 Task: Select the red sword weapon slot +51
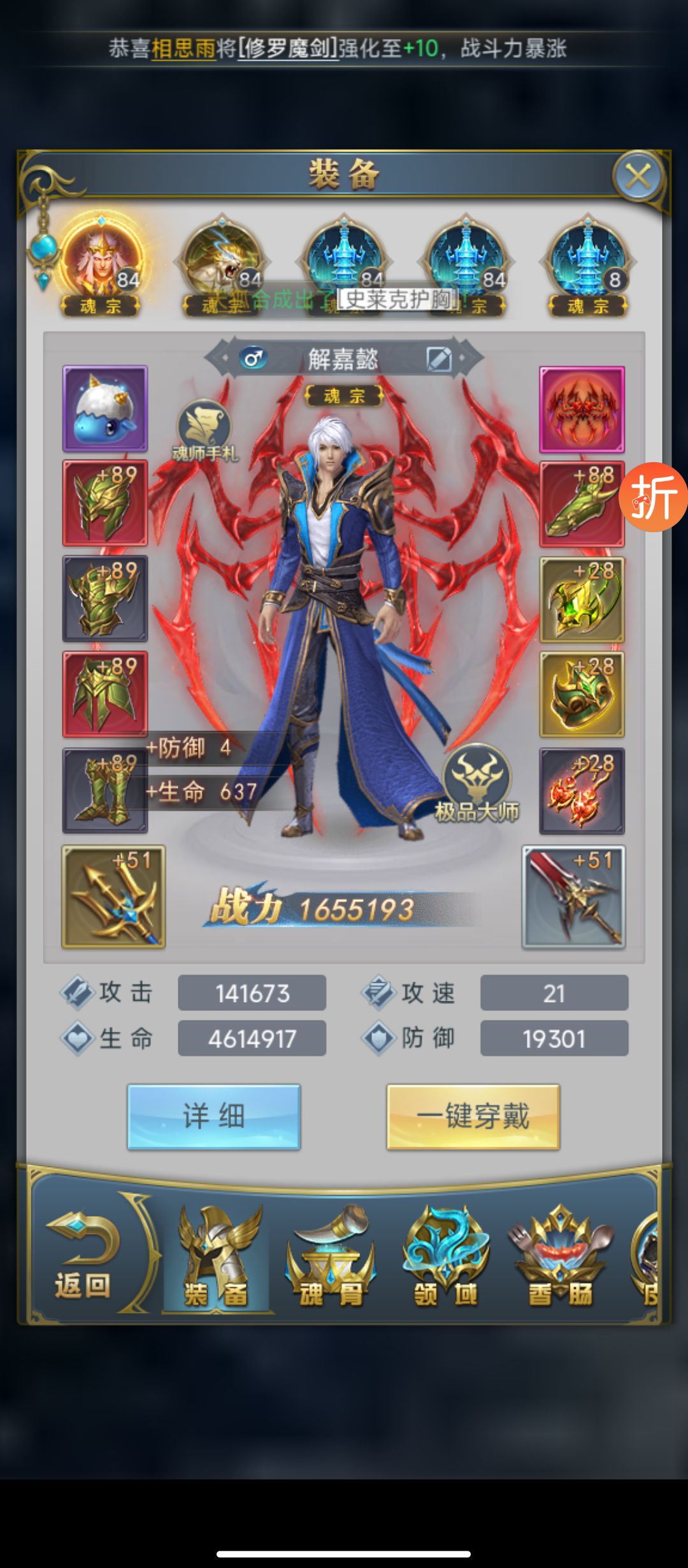[573, 897]
